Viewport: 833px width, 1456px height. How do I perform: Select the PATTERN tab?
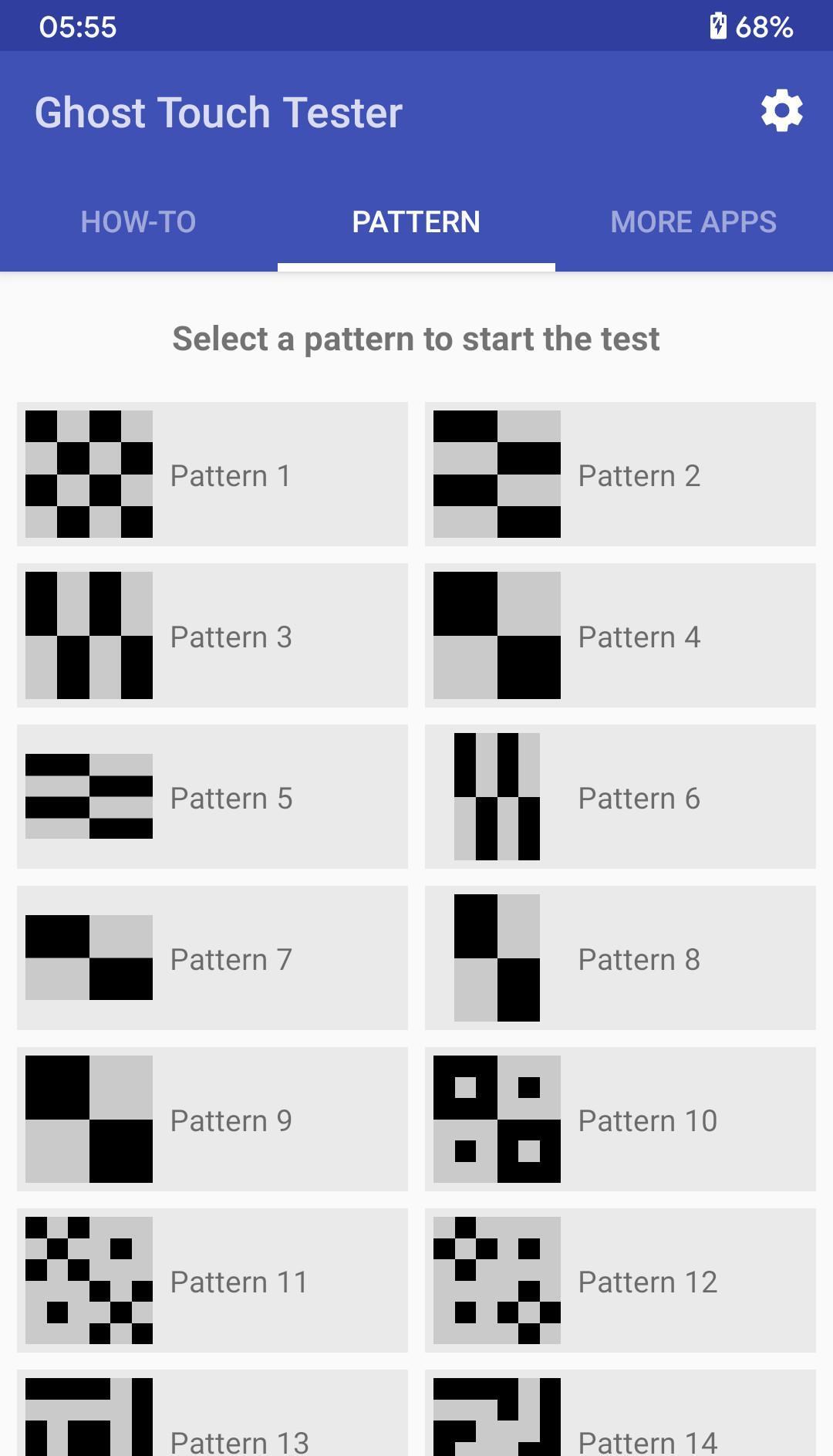tap(416, 222)
